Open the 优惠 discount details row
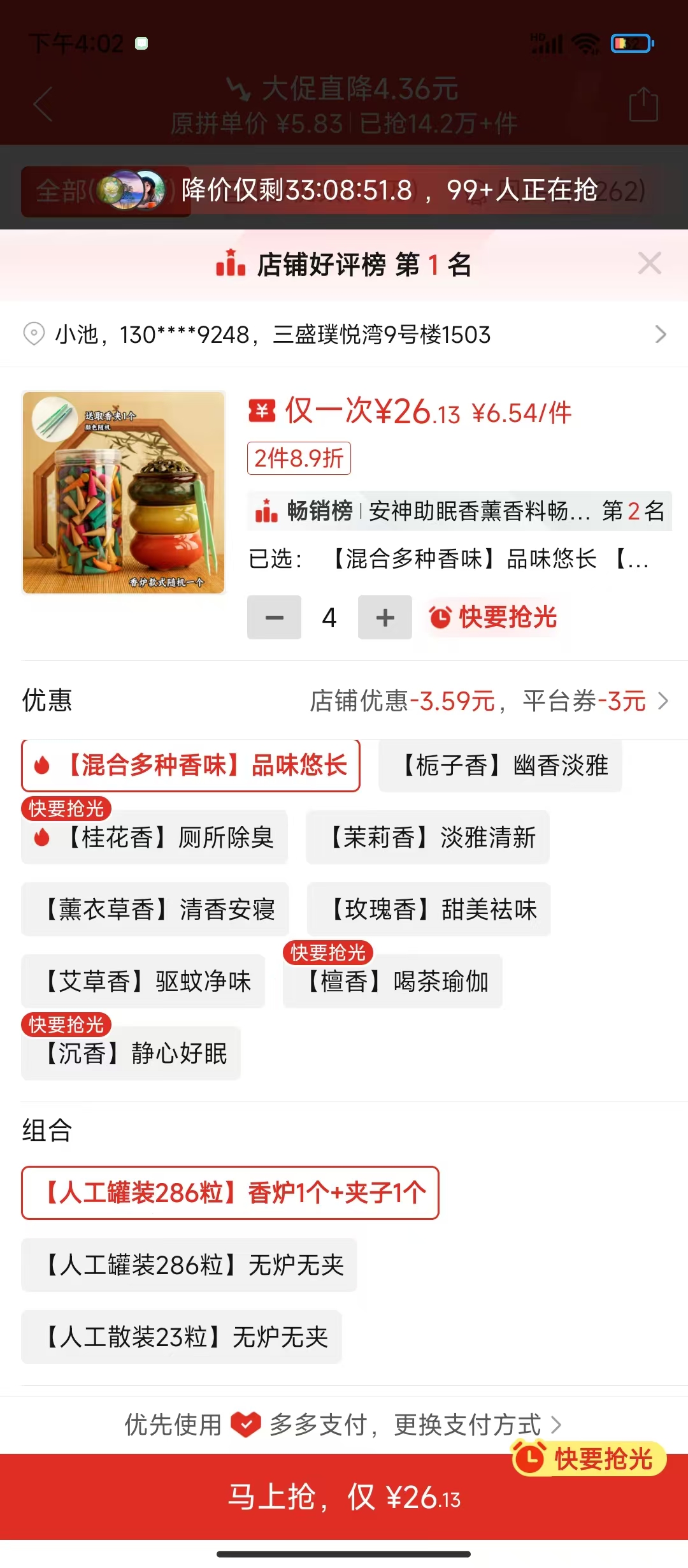The image size is (688, 1568). tap(344, 701)
